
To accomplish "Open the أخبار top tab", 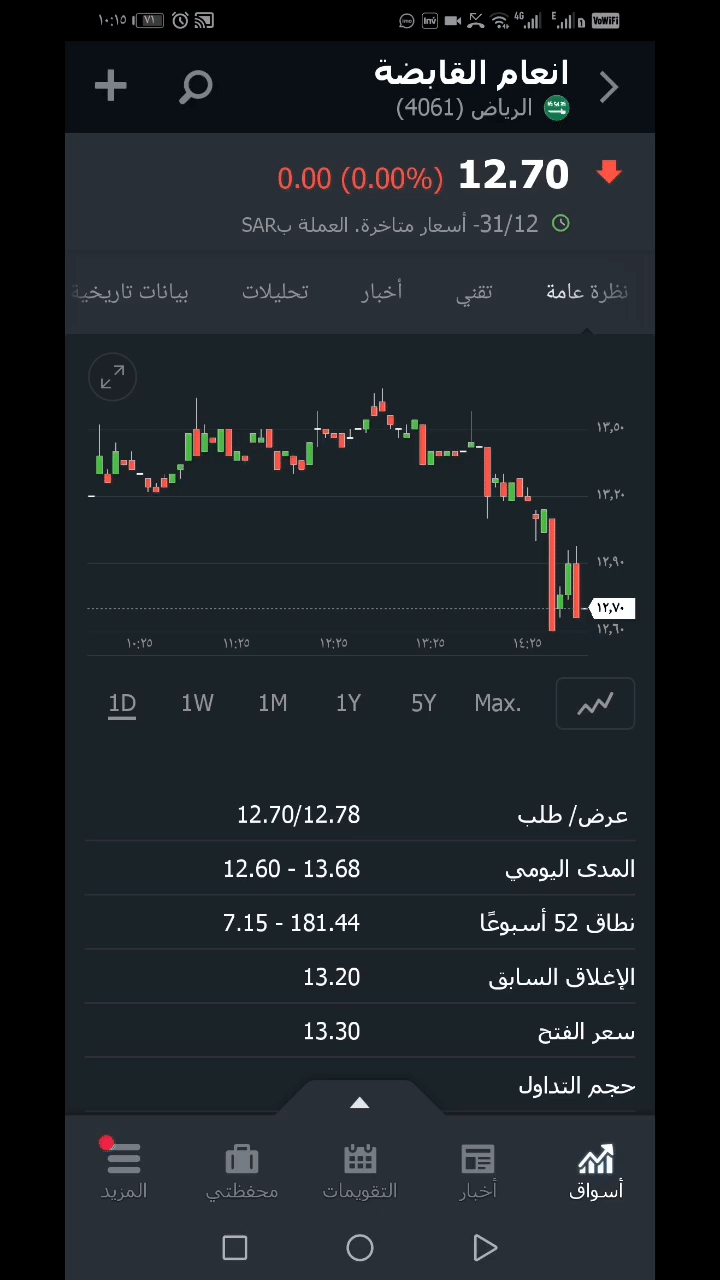I will pyautogui.click(x=381, y=292).
